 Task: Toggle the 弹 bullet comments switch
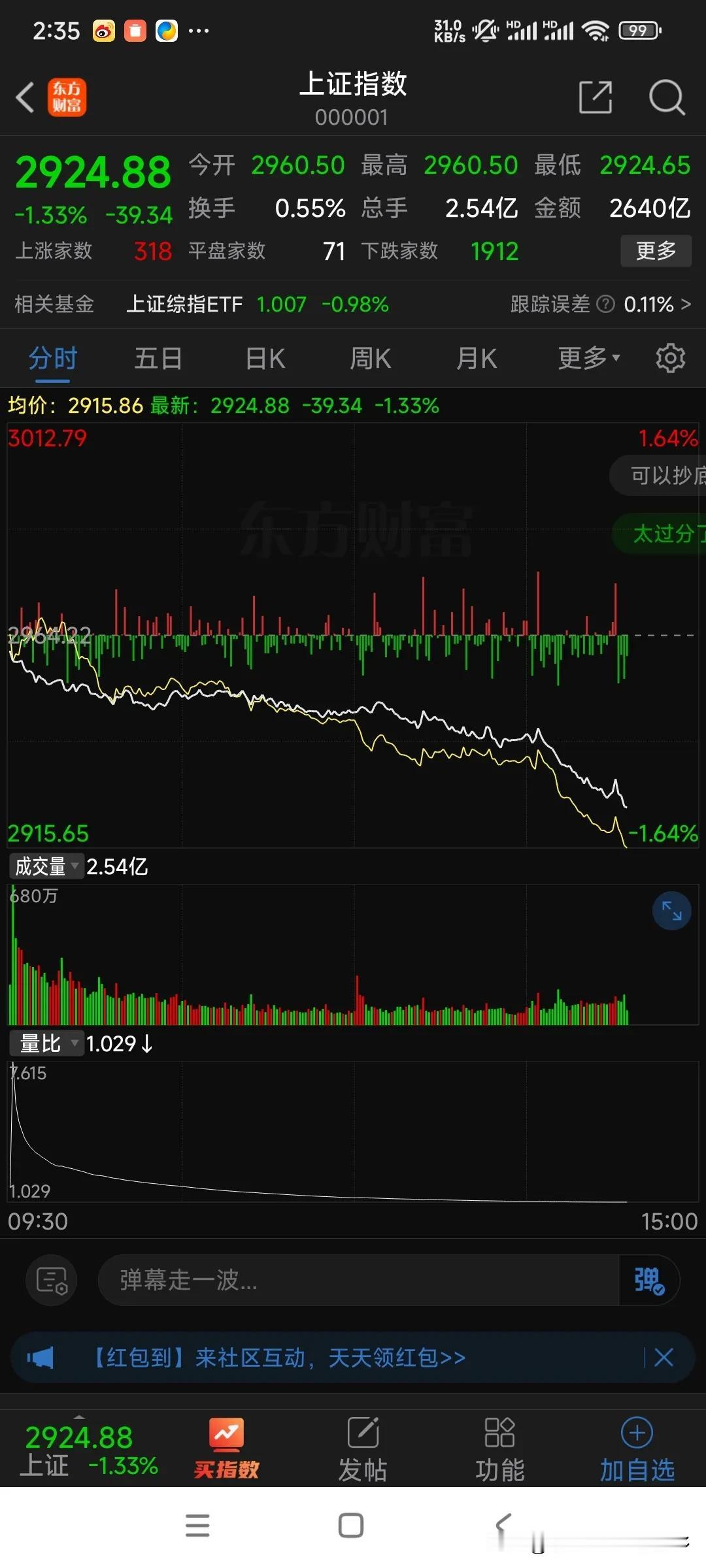pos(649,1281)
